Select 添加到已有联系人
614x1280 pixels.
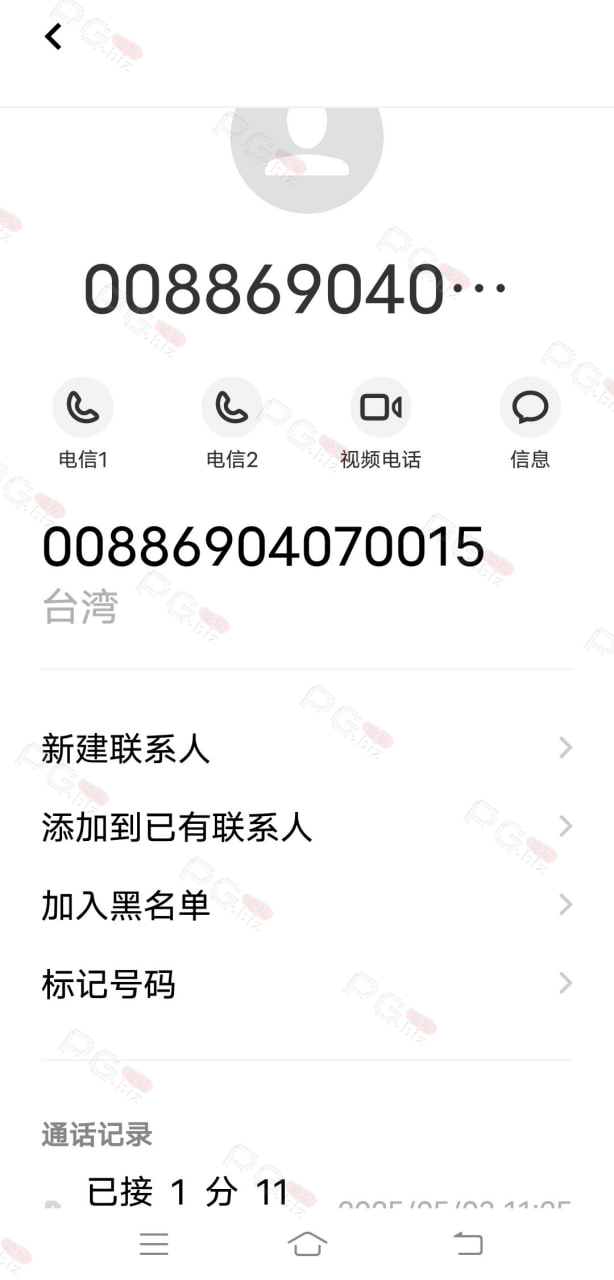pos(307,827)
